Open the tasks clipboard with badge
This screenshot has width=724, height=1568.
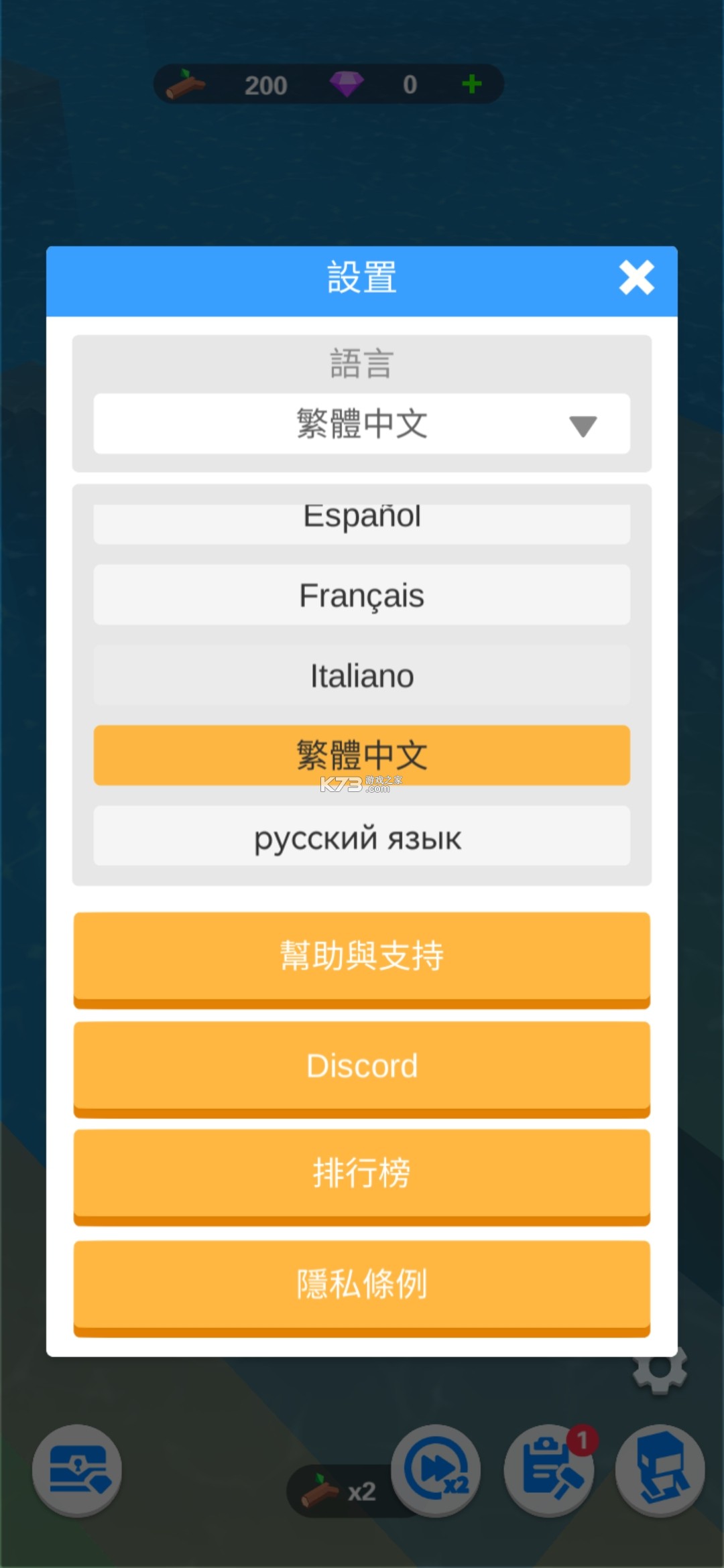(x=548, y=1470)
